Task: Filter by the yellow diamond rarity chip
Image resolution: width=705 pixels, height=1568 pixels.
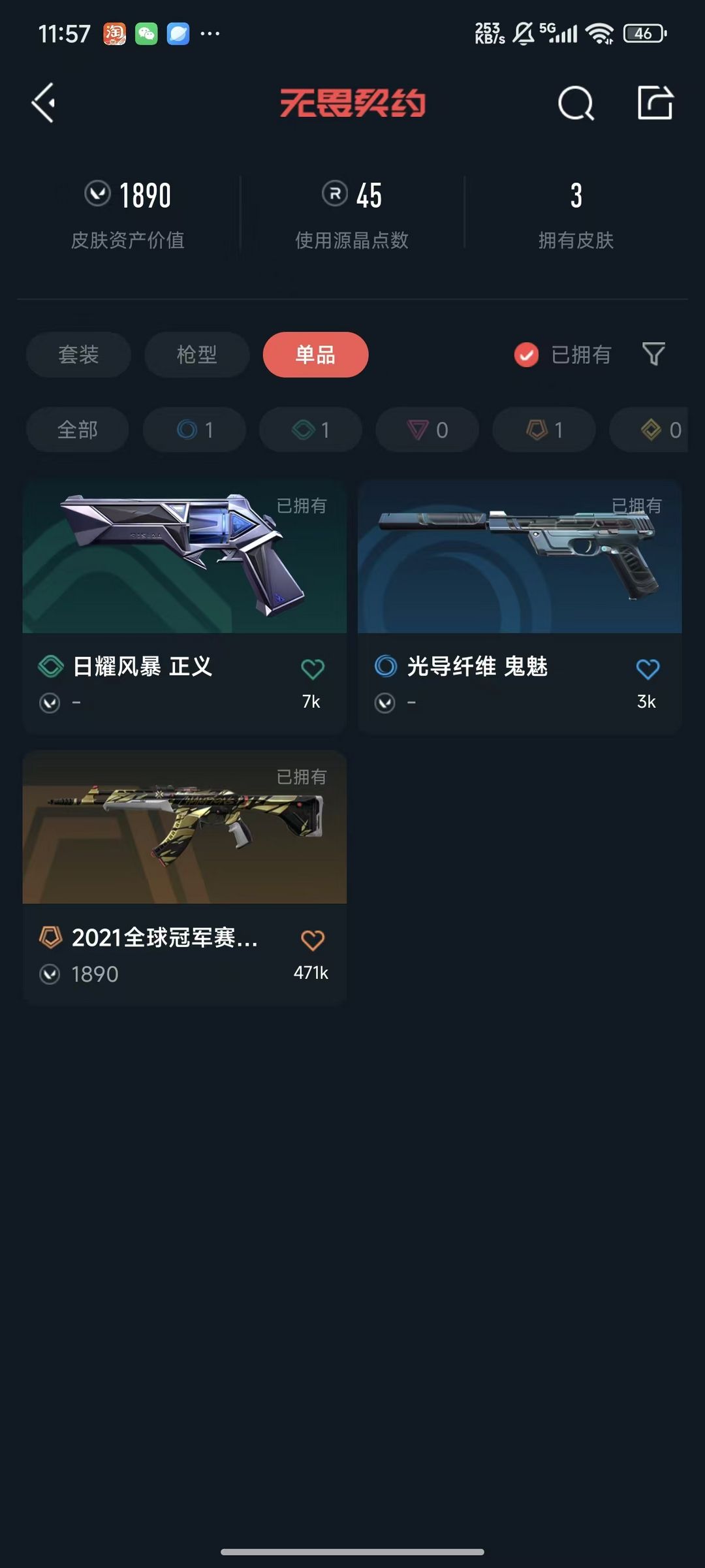Action: [659, 430]
